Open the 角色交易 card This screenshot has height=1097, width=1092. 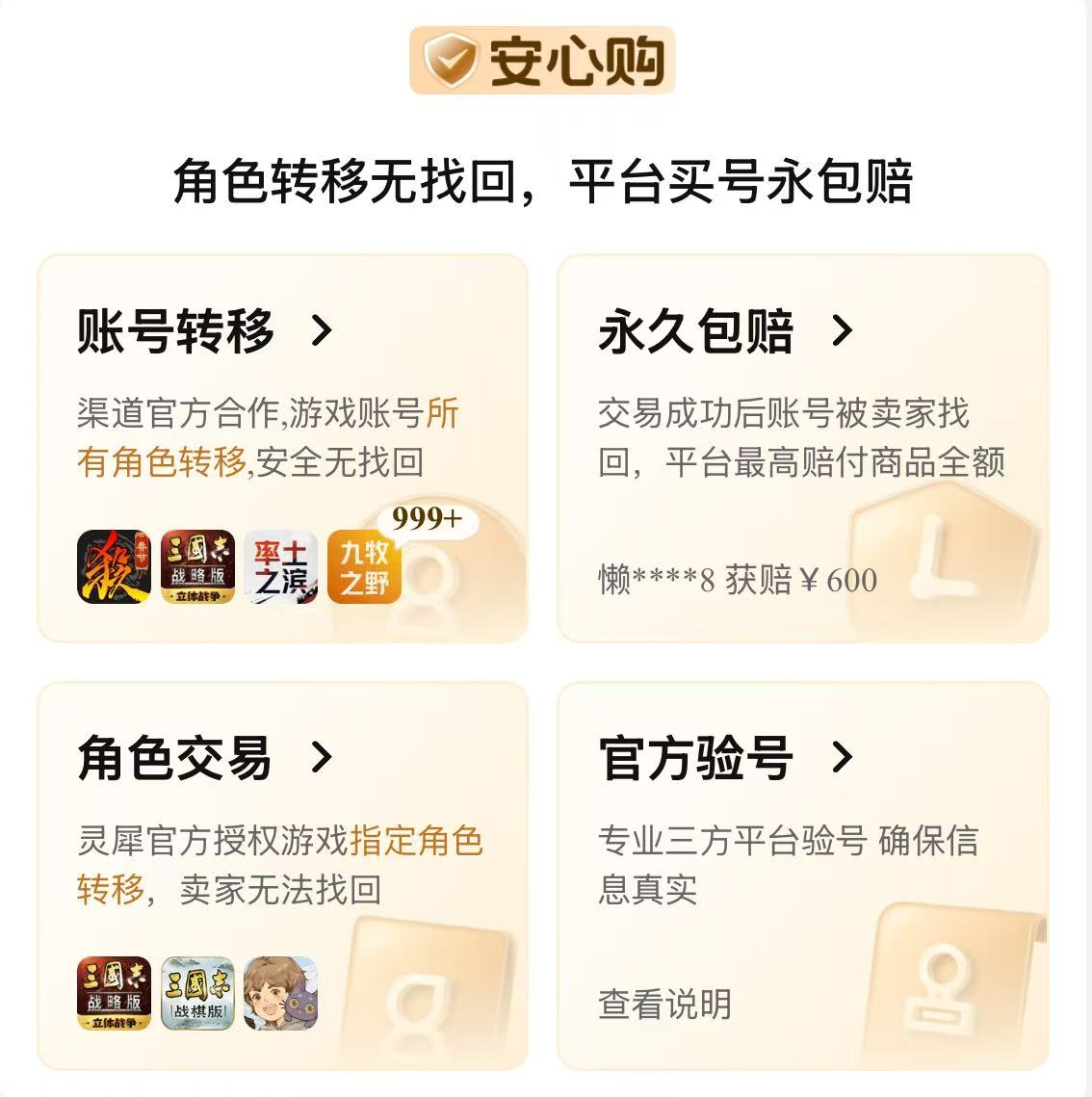click(x=203, y=758)
